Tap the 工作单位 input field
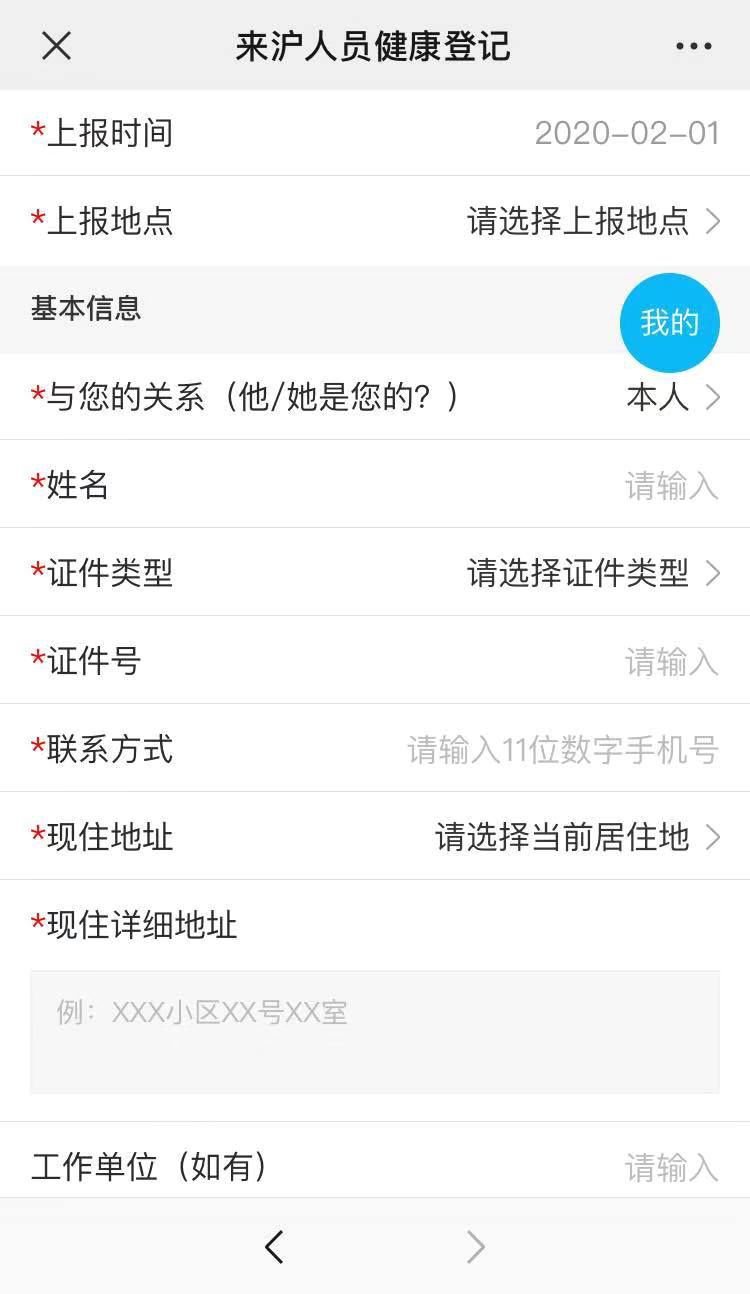Viewport: 750px width, 1294px height. 375,1166
